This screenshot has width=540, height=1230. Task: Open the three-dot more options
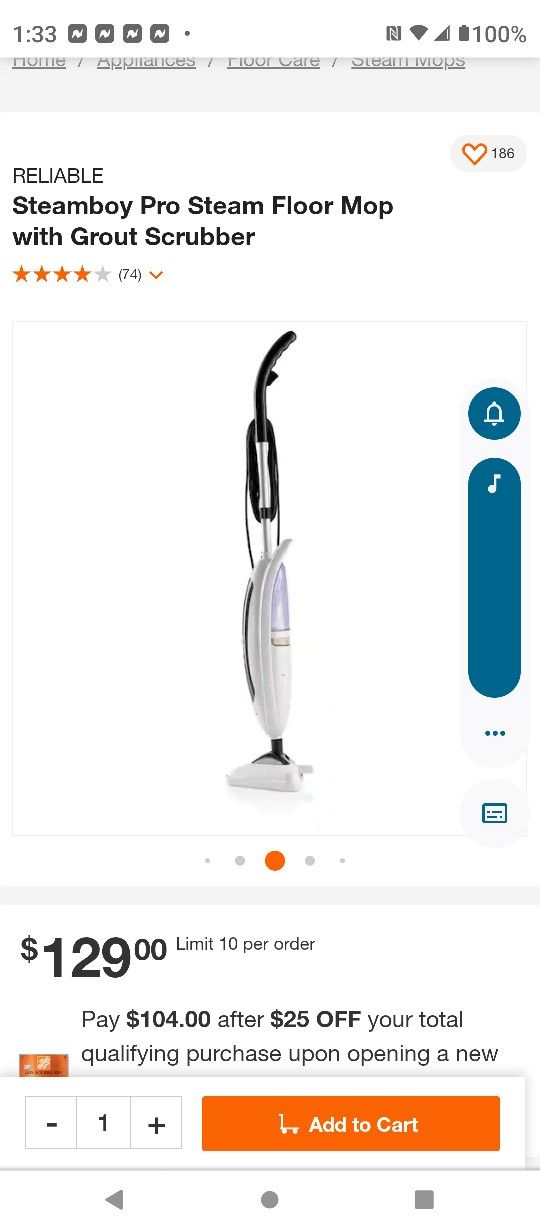pyautogui.click(x=494, y=733)
